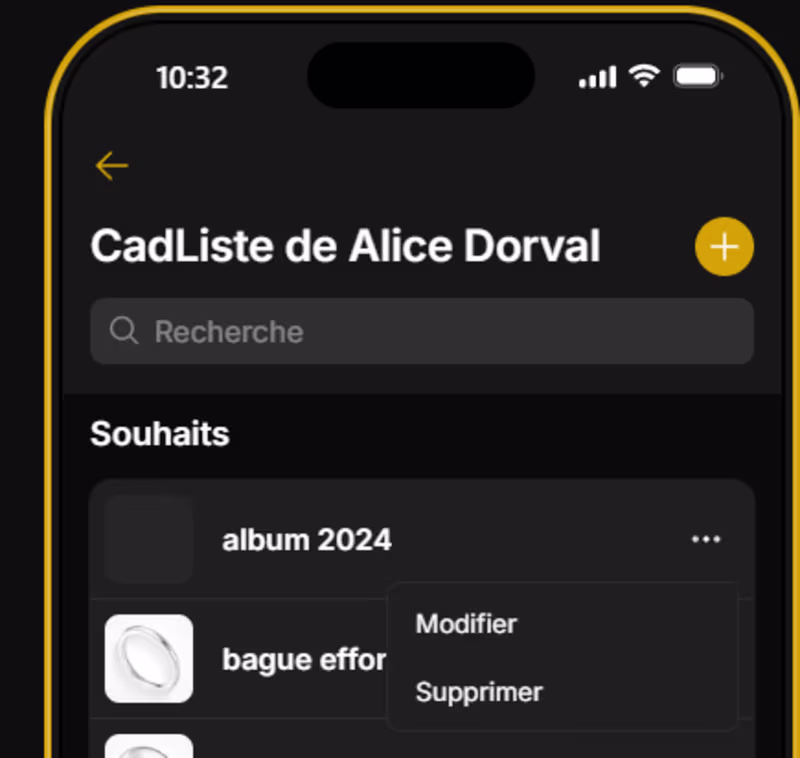Tap the three-dot menu beside album 2024

pos(706,540)
